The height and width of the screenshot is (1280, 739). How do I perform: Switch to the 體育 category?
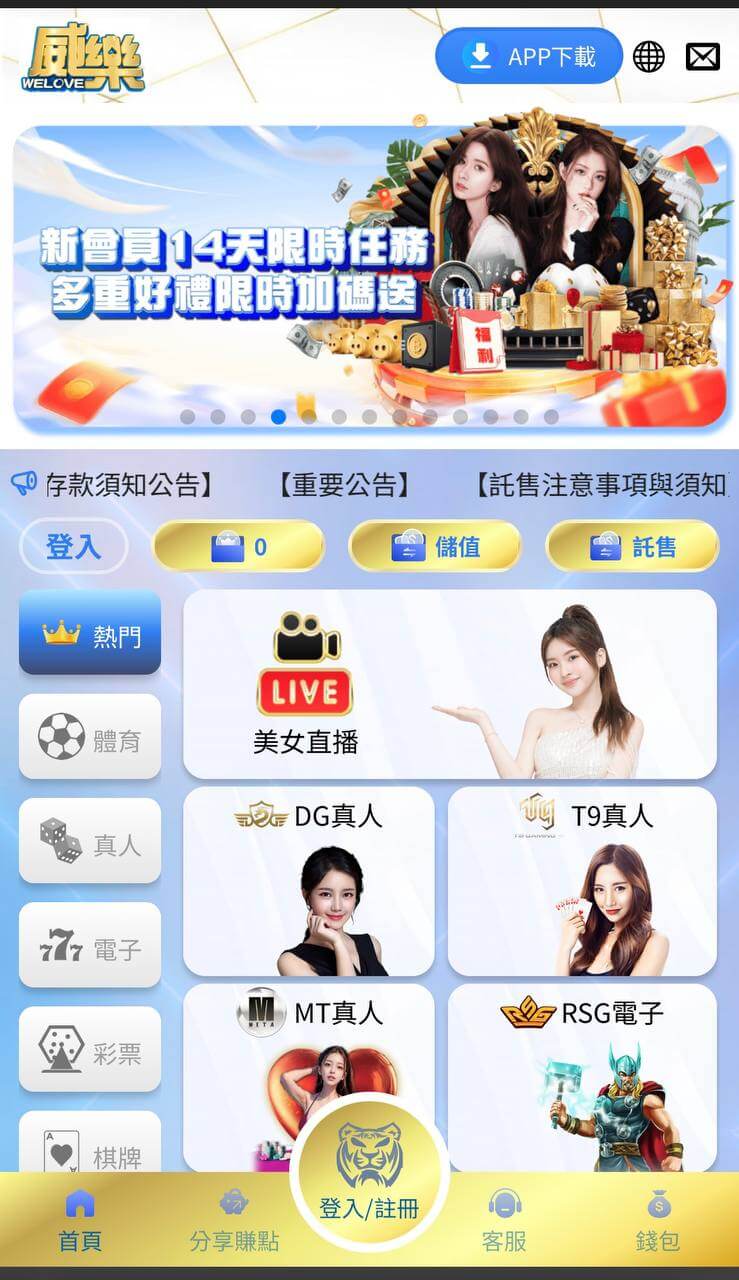coord(90,737)
